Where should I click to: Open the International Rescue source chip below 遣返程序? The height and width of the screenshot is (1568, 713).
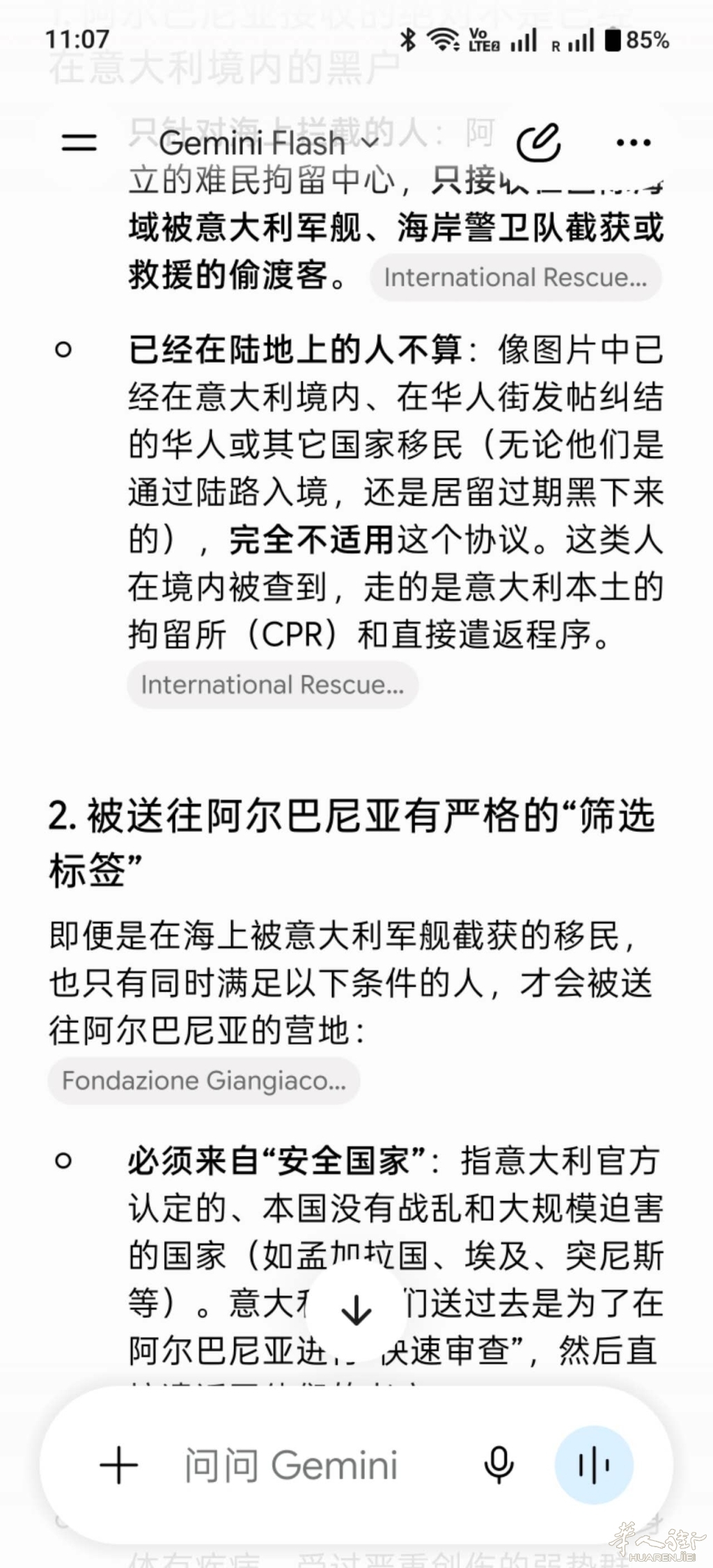(x=272, y=684)
